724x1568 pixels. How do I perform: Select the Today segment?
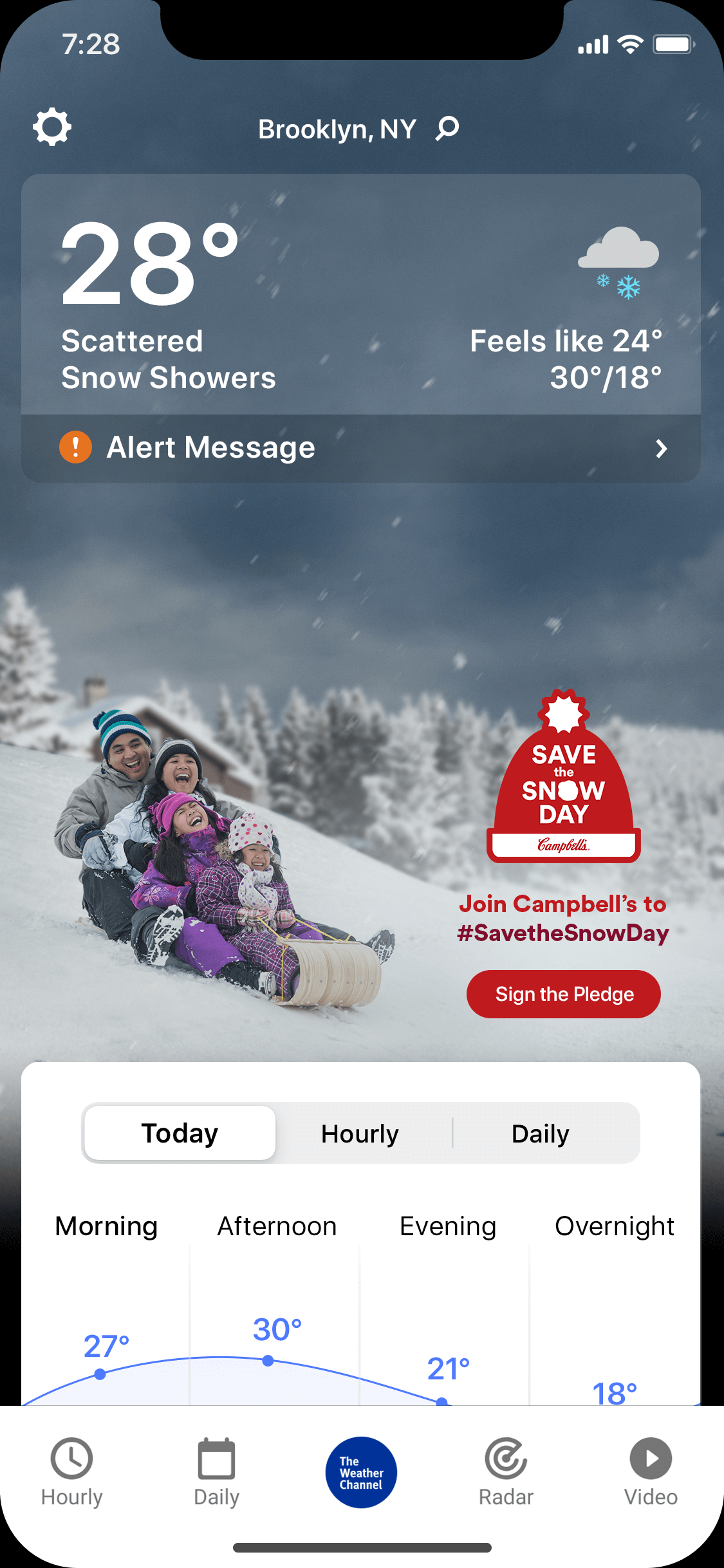(180, 1133)
